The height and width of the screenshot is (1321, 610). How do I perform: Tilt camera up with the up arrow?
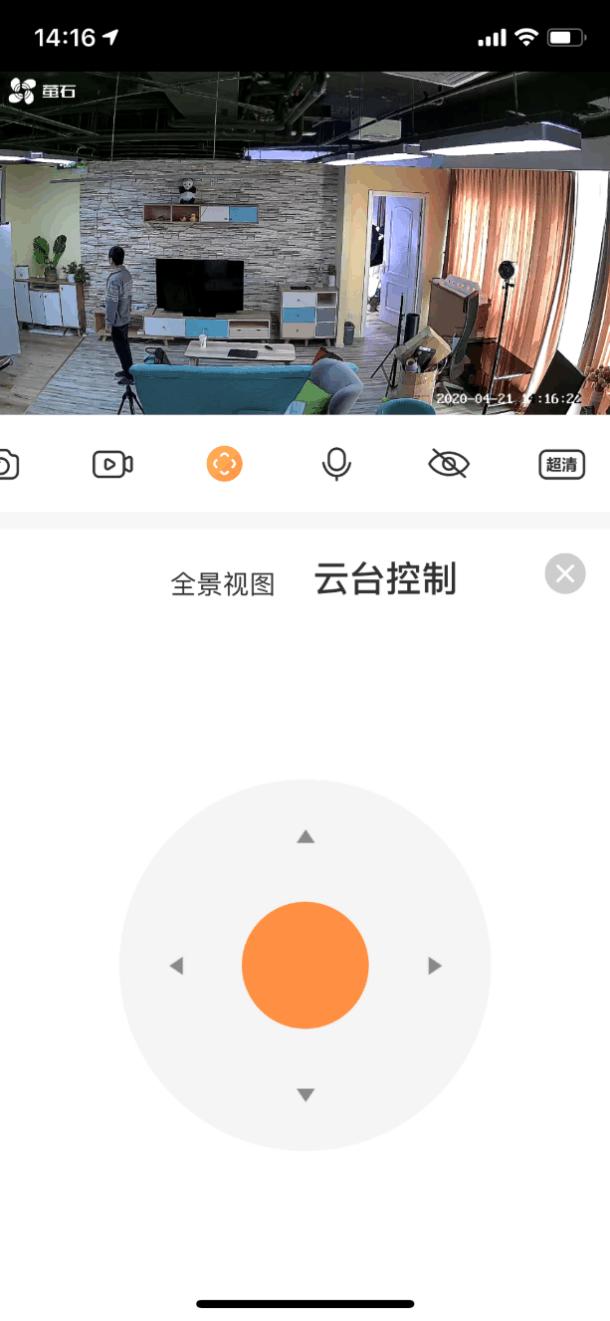[x=306, y=836]
